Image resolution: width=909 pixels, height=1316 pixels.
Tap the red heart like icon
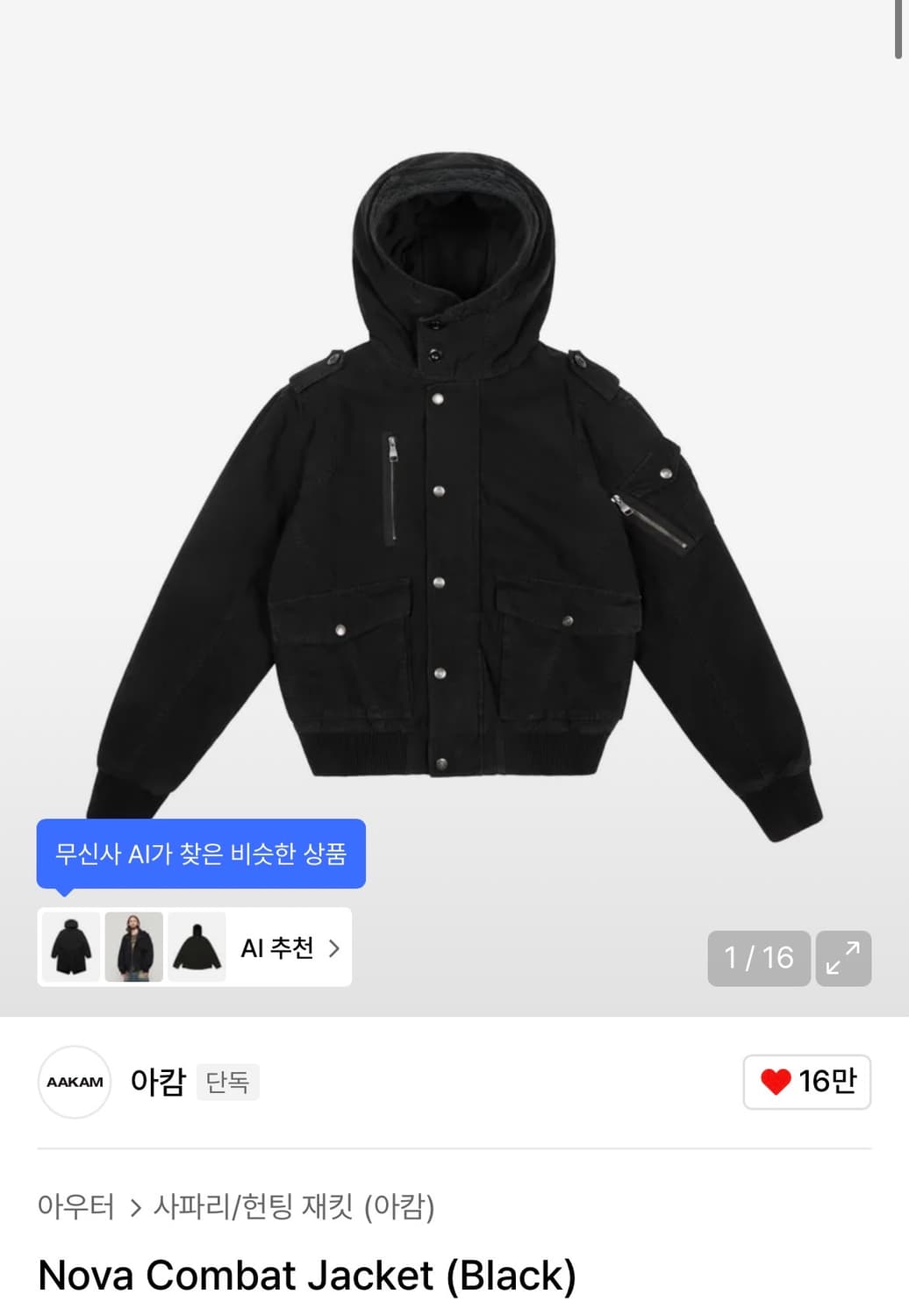pos(776,1083)
